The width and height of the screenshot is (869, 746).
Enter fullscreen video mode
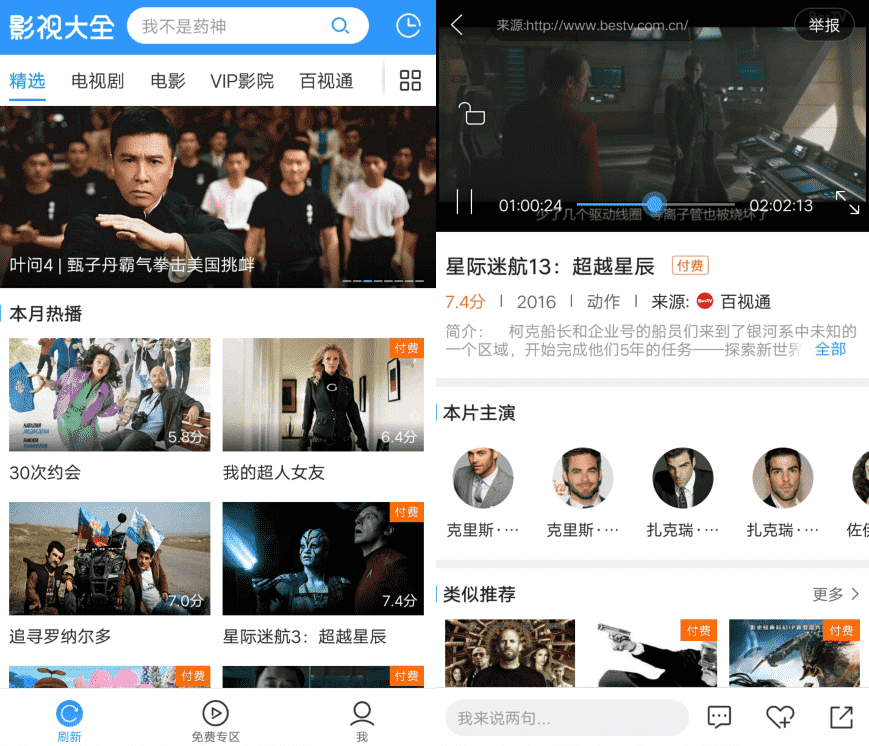click(x=847, y=203)
